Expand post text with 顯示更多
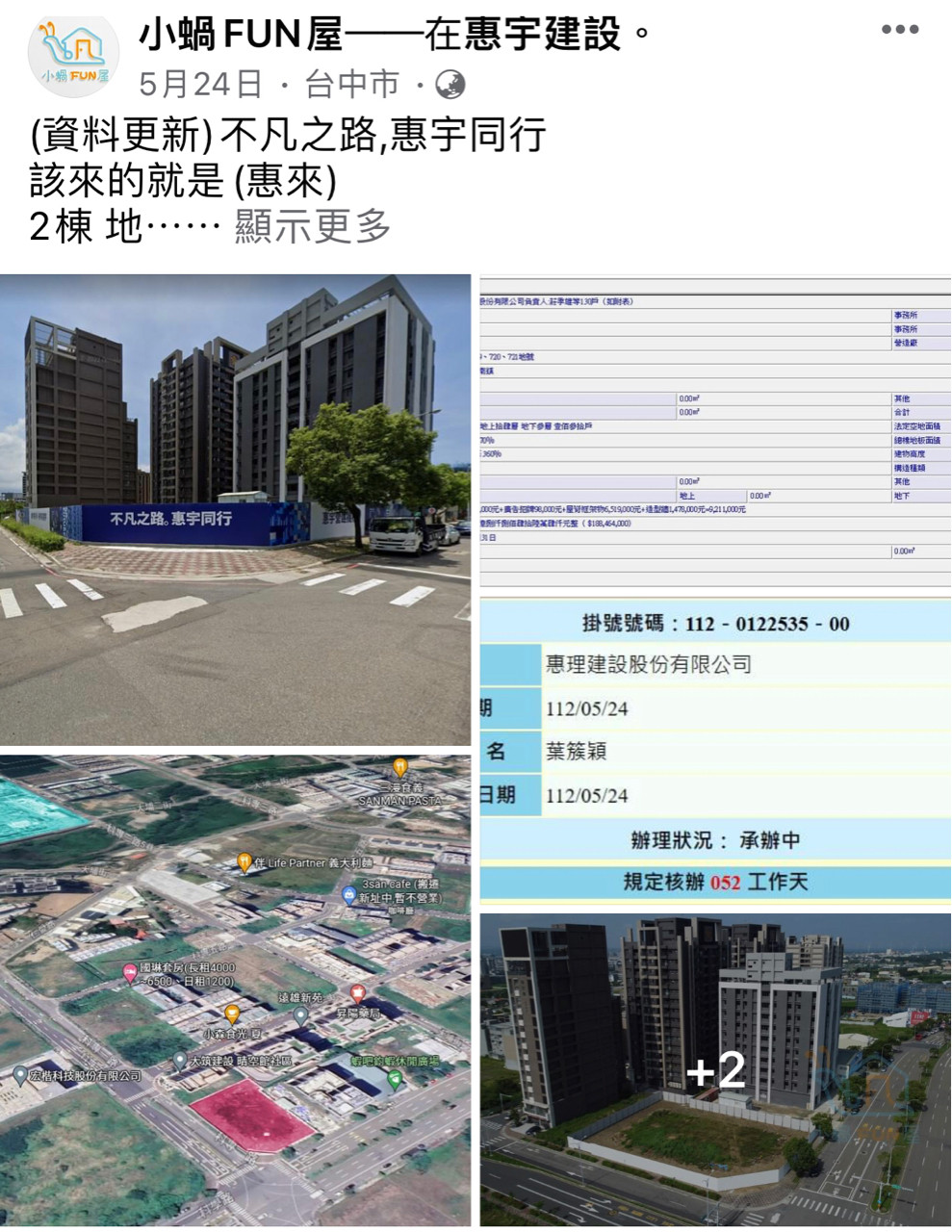The image size is (952, 1232). point(313,226)
